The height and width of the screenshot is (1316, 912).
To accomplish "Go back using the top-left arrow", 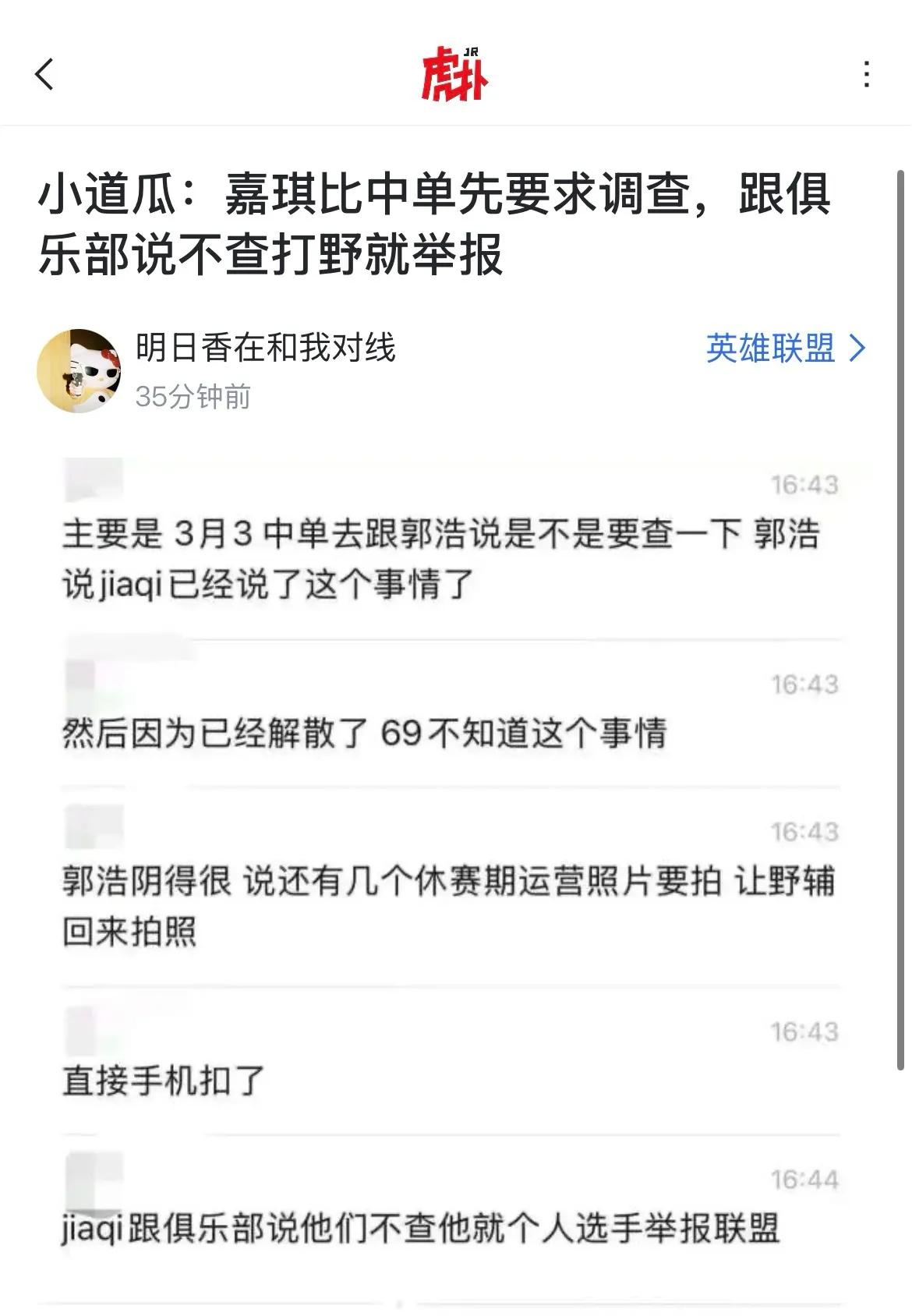I will coord(45,75).
